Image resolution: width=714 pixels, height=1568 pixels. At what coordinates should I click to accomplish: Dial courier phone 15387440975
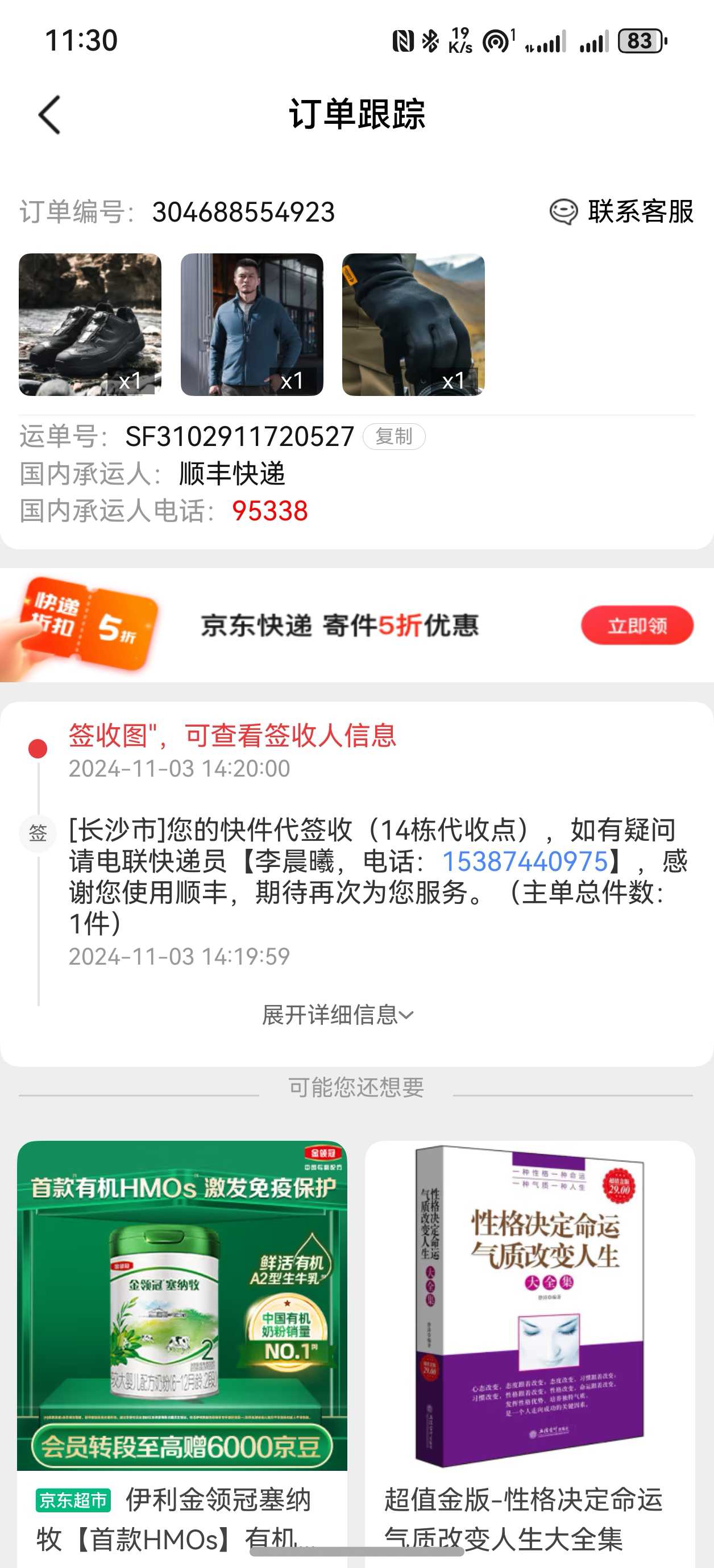pyautogui.click(x=525, y=861)
